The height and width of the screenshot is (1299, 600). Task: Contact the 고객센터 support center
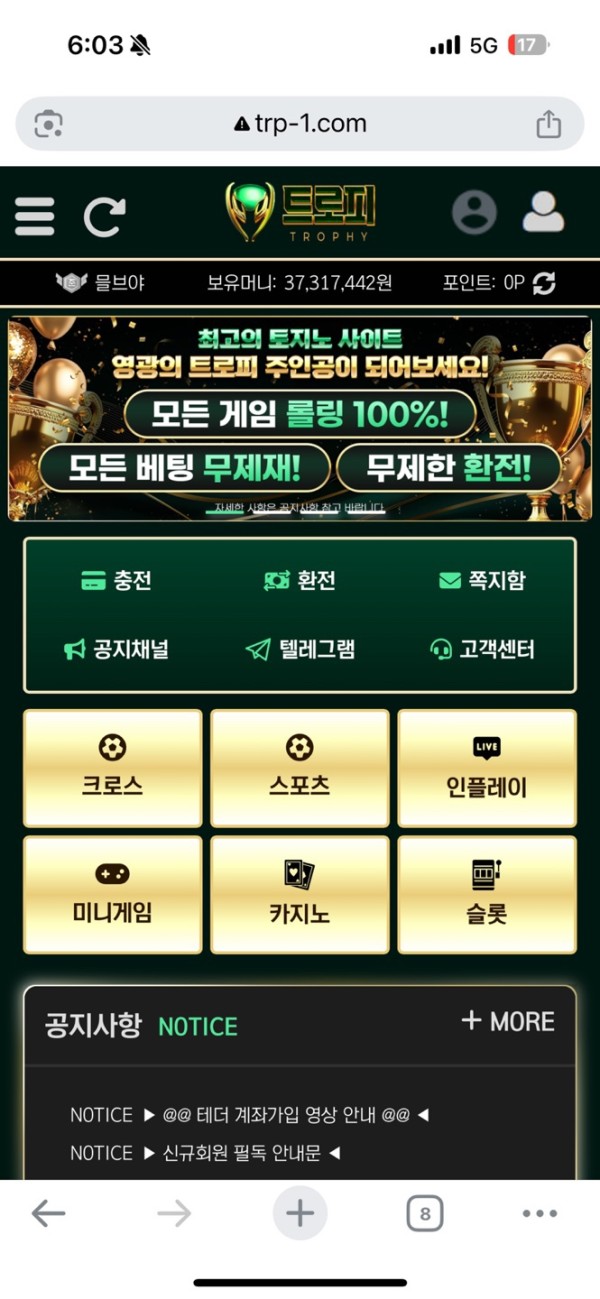pyautogui.click(x=482, y=650)
